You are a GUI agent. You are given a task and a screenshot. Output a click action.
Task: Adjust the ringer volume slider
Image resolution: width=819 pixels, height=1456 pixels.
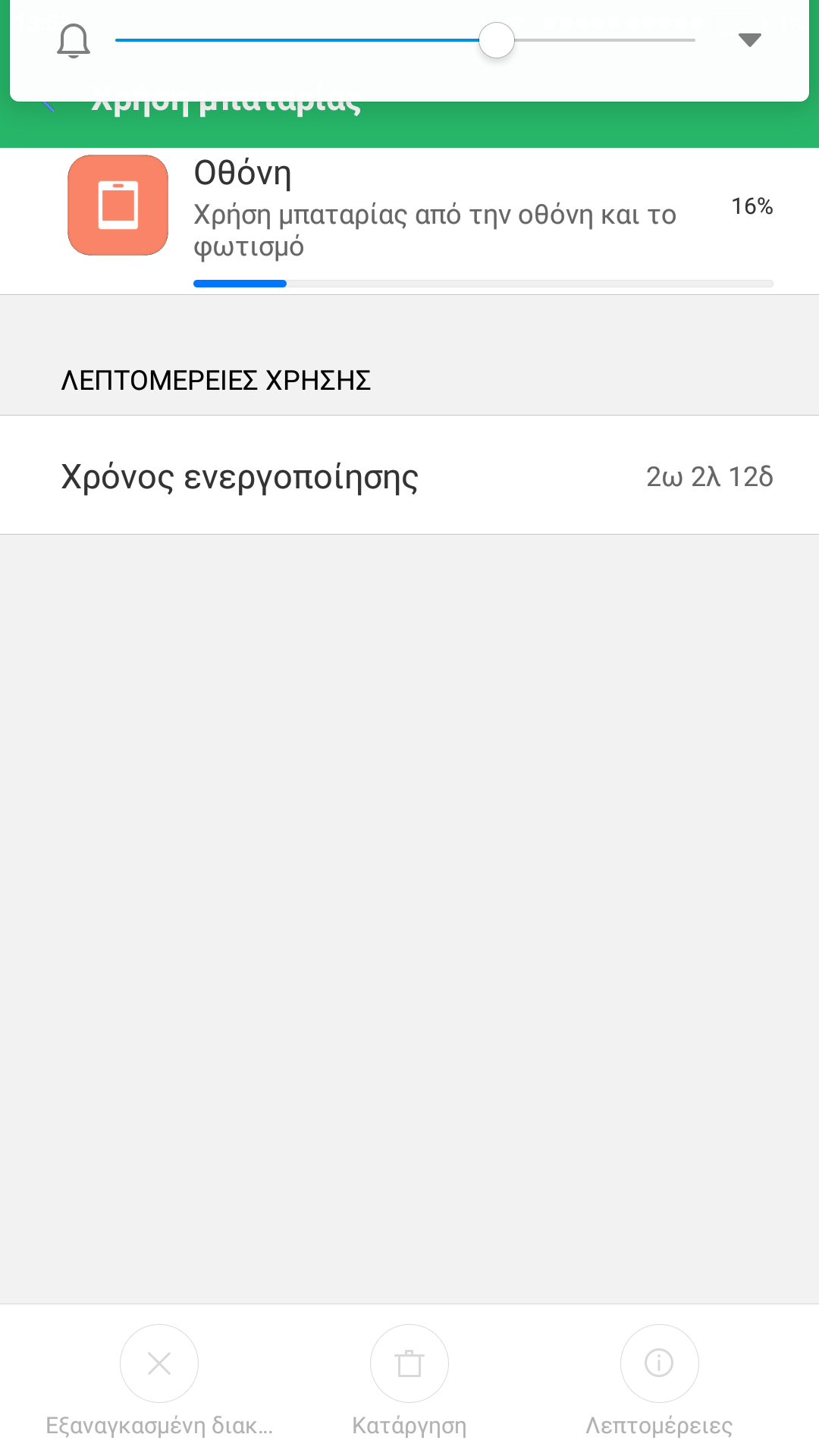tap(405, 40)
